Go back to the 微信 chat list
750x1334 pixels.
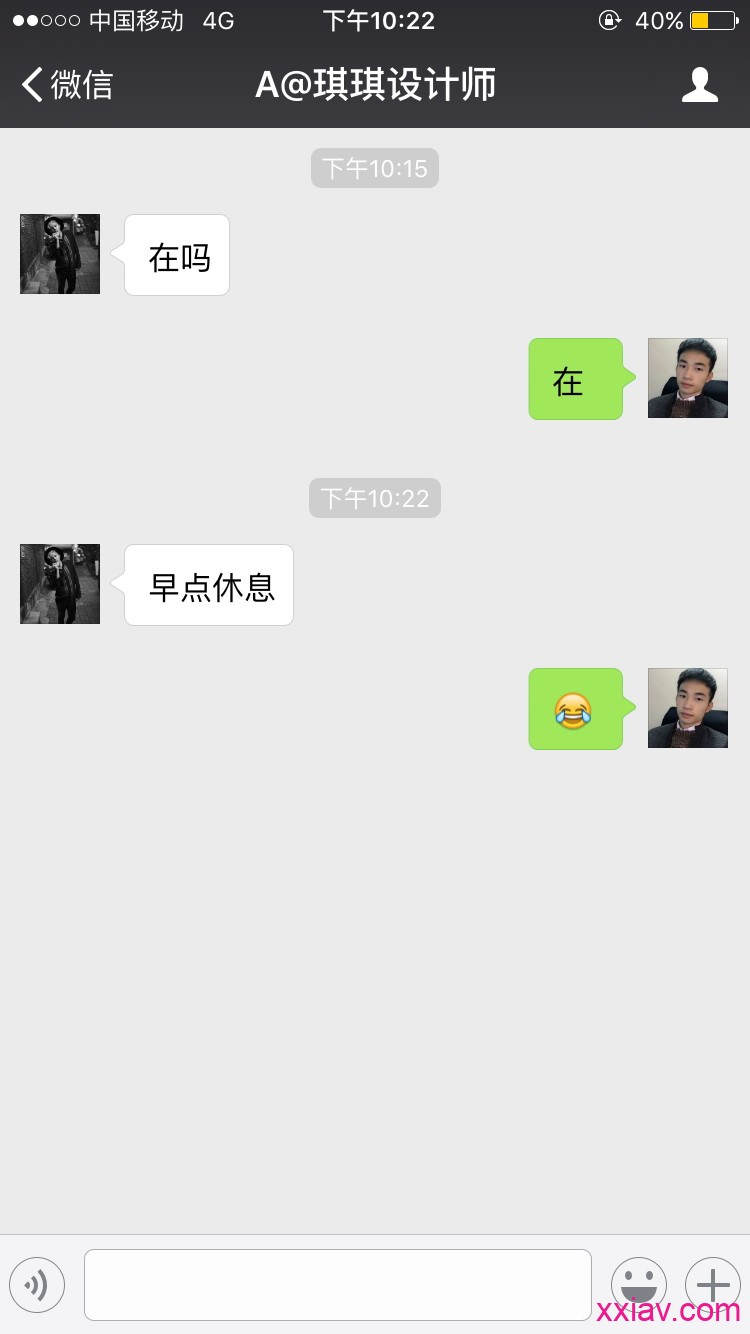click(66, 85)
